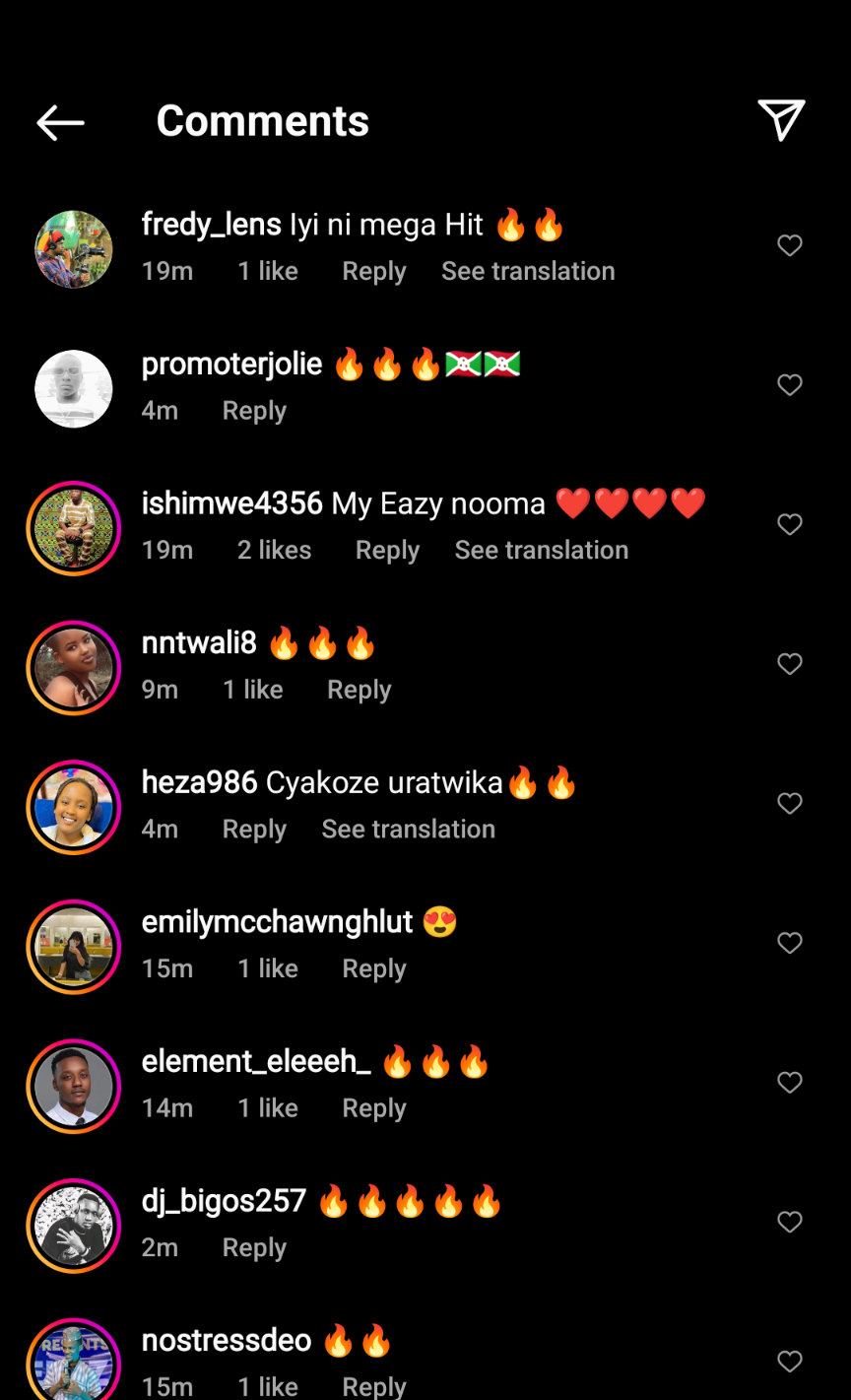Like fredy_lens's comment
Viewport: 851px width, 1400px height.
tap(790, 245)
